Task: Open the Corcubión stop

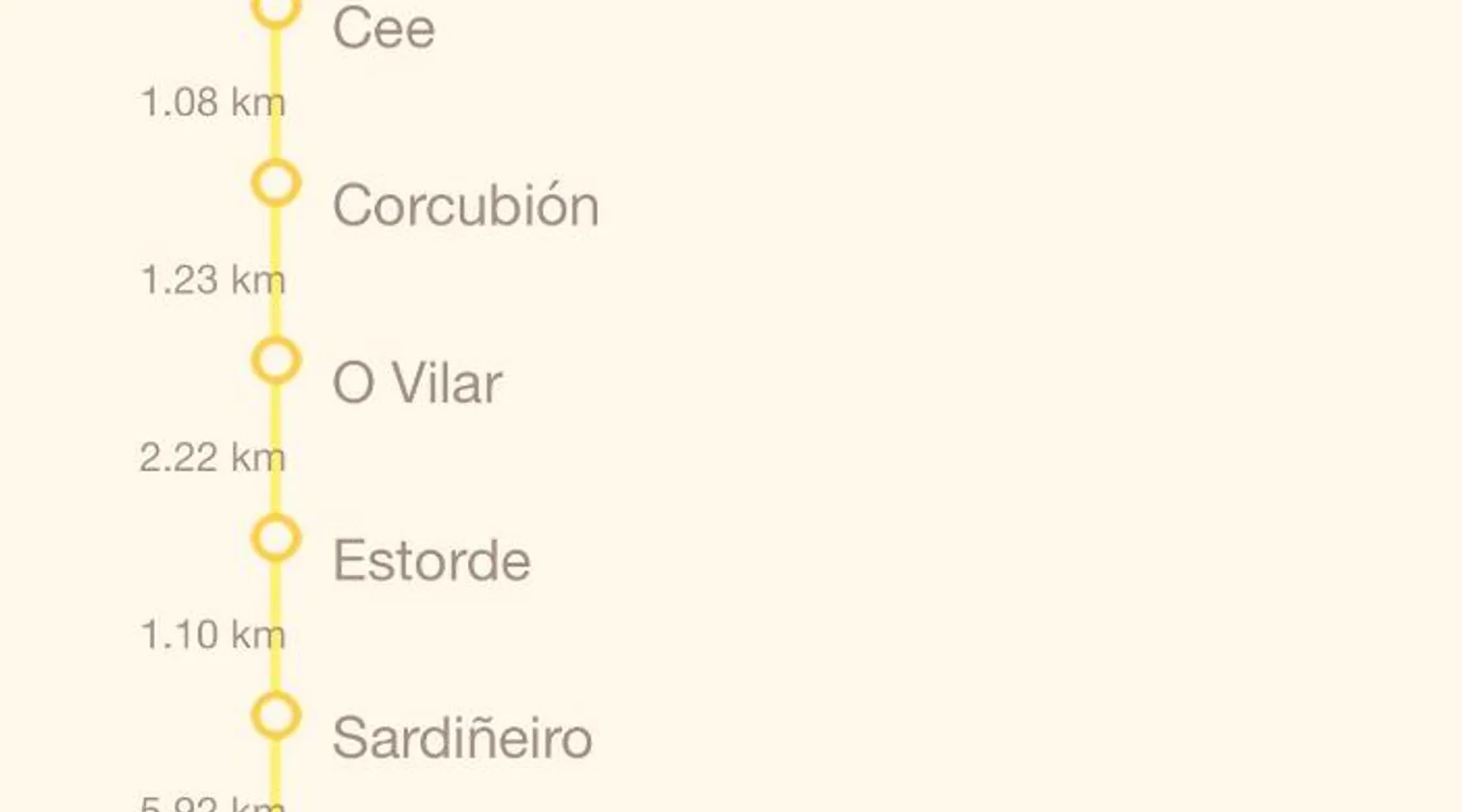Action: [465, 205]
